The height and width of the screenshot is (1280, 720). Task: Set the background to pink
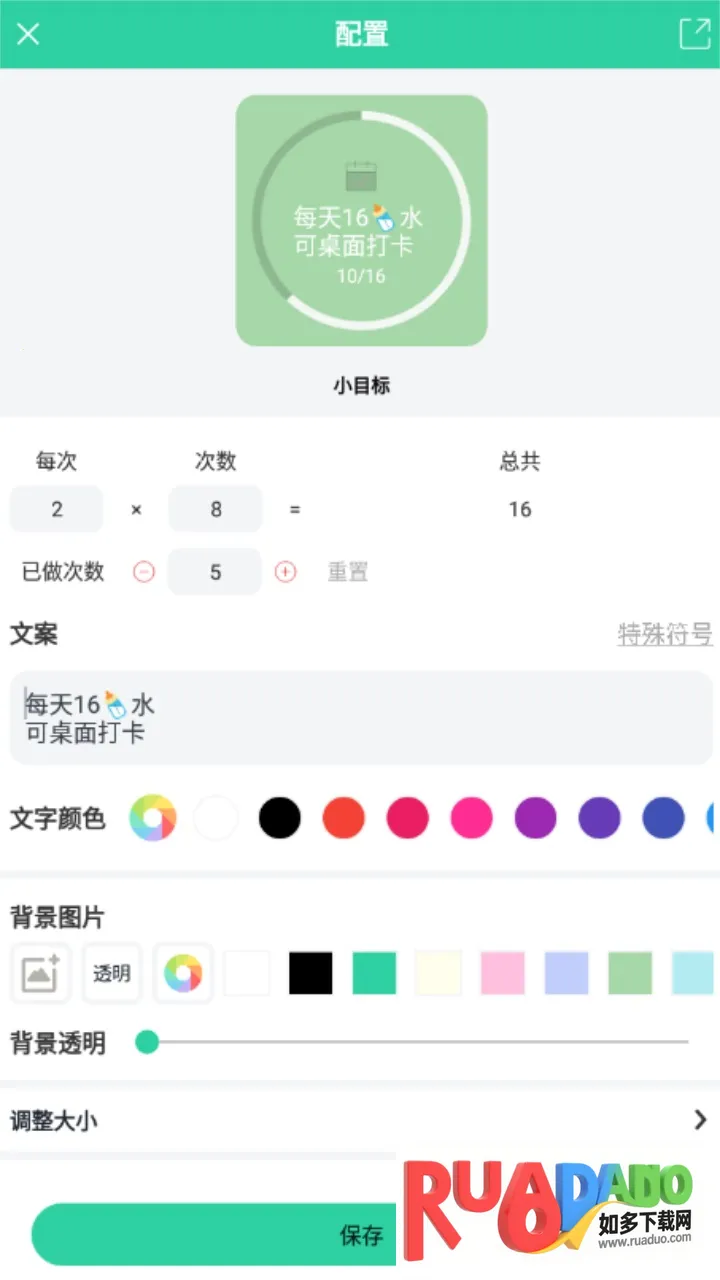tap(502, 973)
